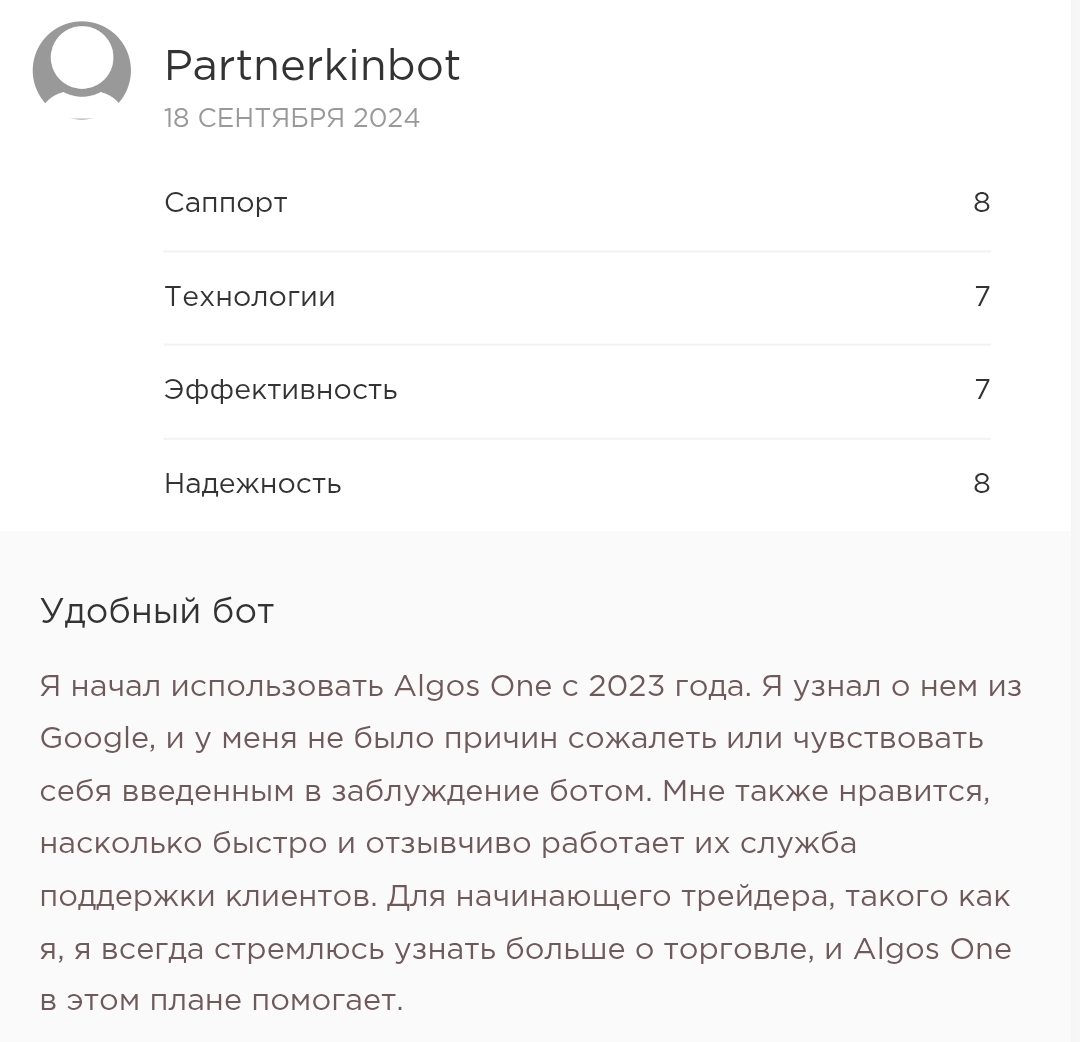Open reviewer Partnerkinbot's profile name
The height and width of the screenshot is (1042, 1080).
click(312, 65)
